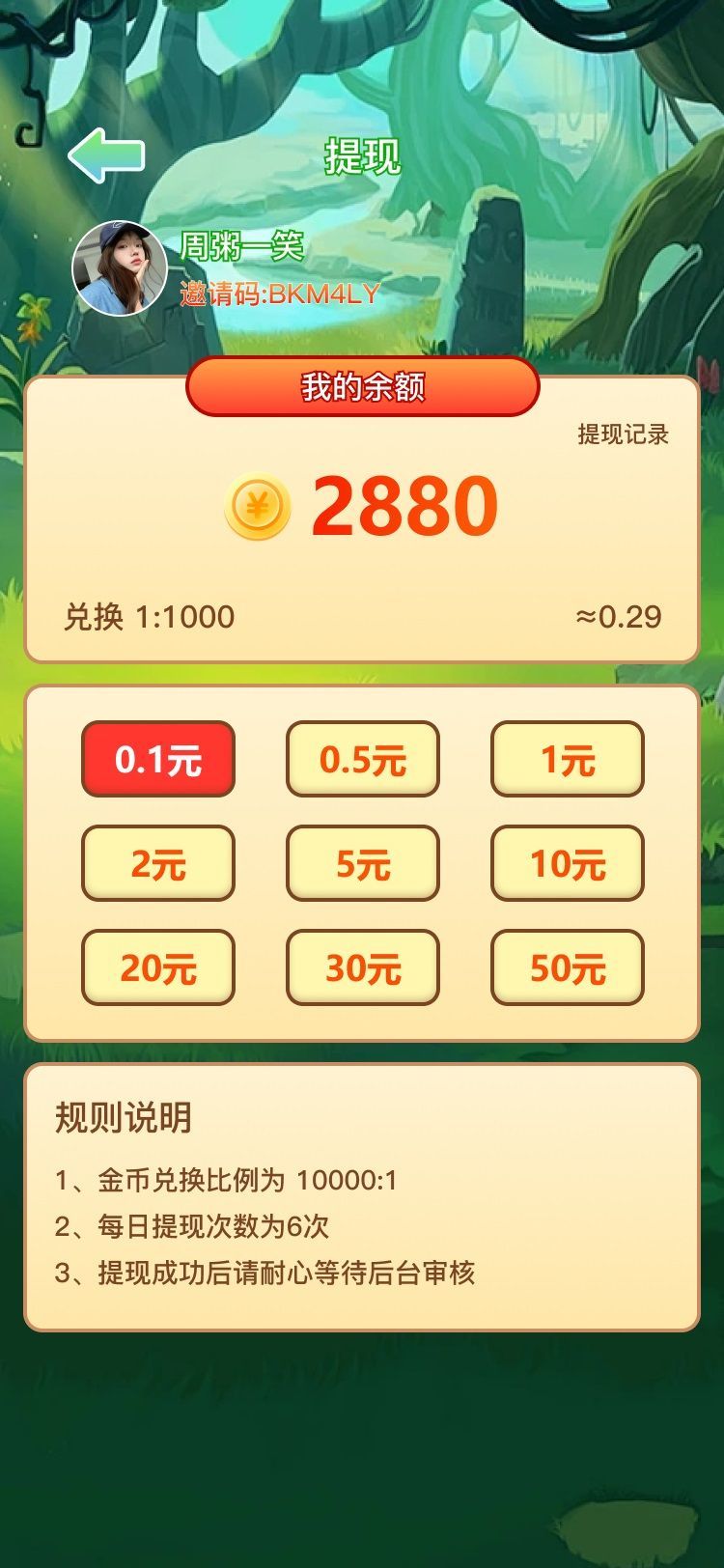Pick the 1元 withdrawal amount
The image size is (724, 1568).
point(567,759)
